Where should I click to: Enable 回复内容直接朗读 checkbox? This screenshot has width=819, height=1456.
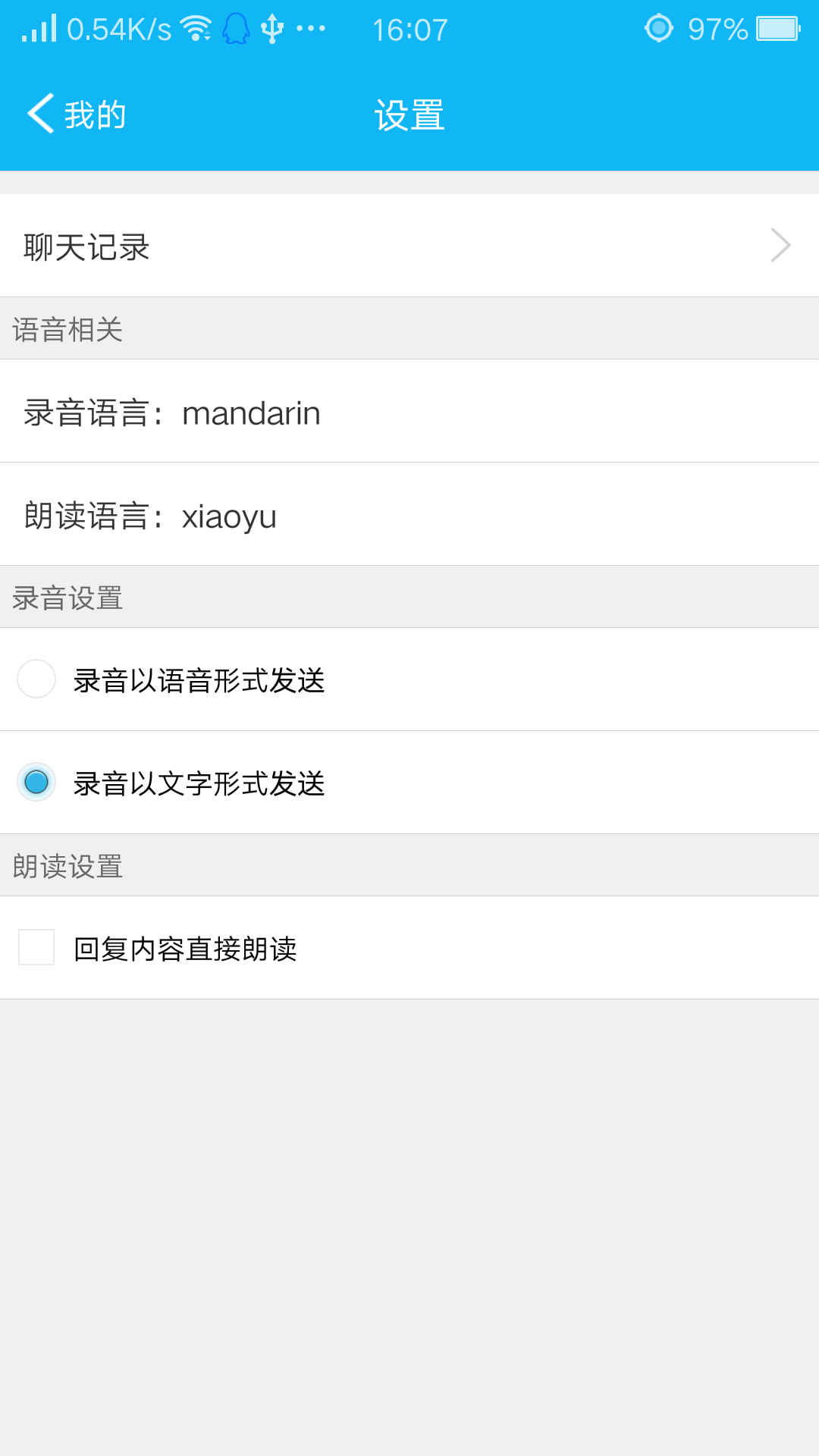click(36, 947)
